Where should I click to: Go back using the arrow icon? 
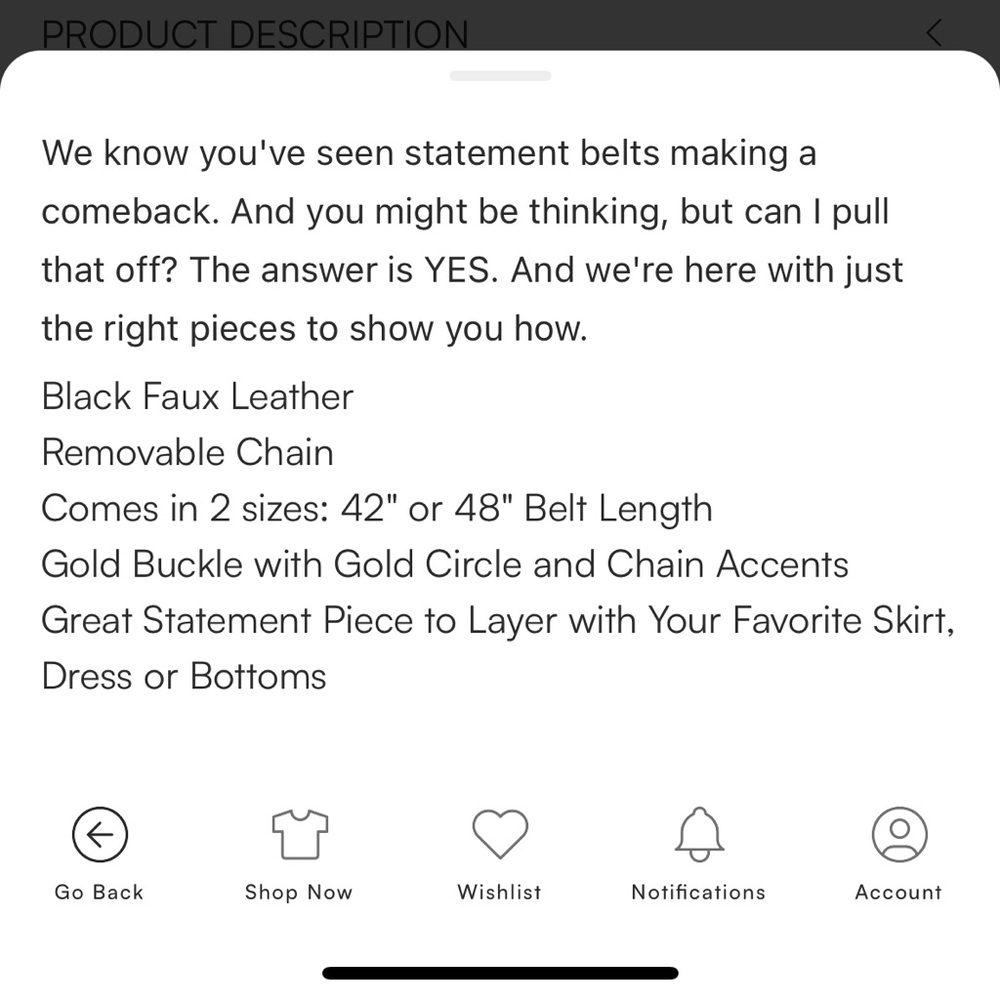point(99,835)
